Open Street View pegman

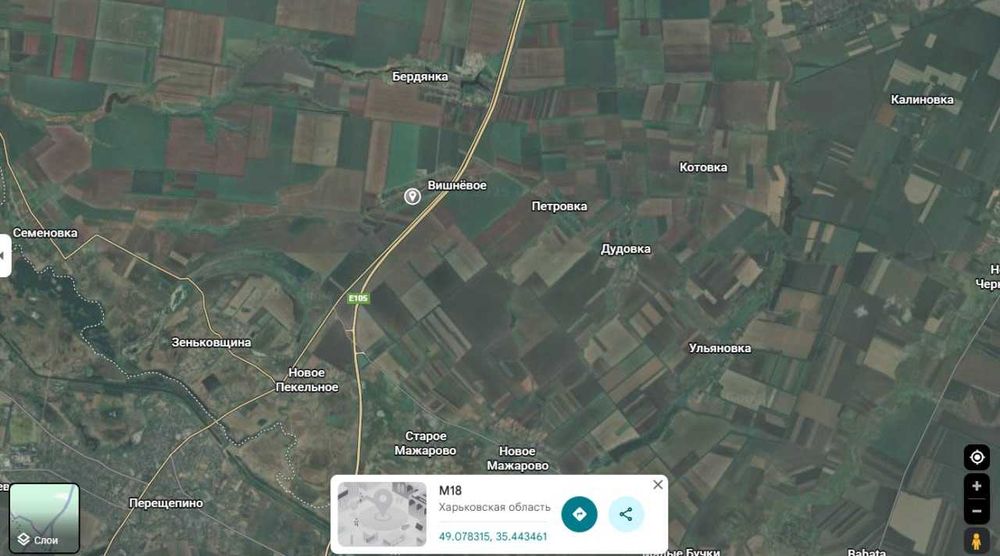(x=976, y=541)
